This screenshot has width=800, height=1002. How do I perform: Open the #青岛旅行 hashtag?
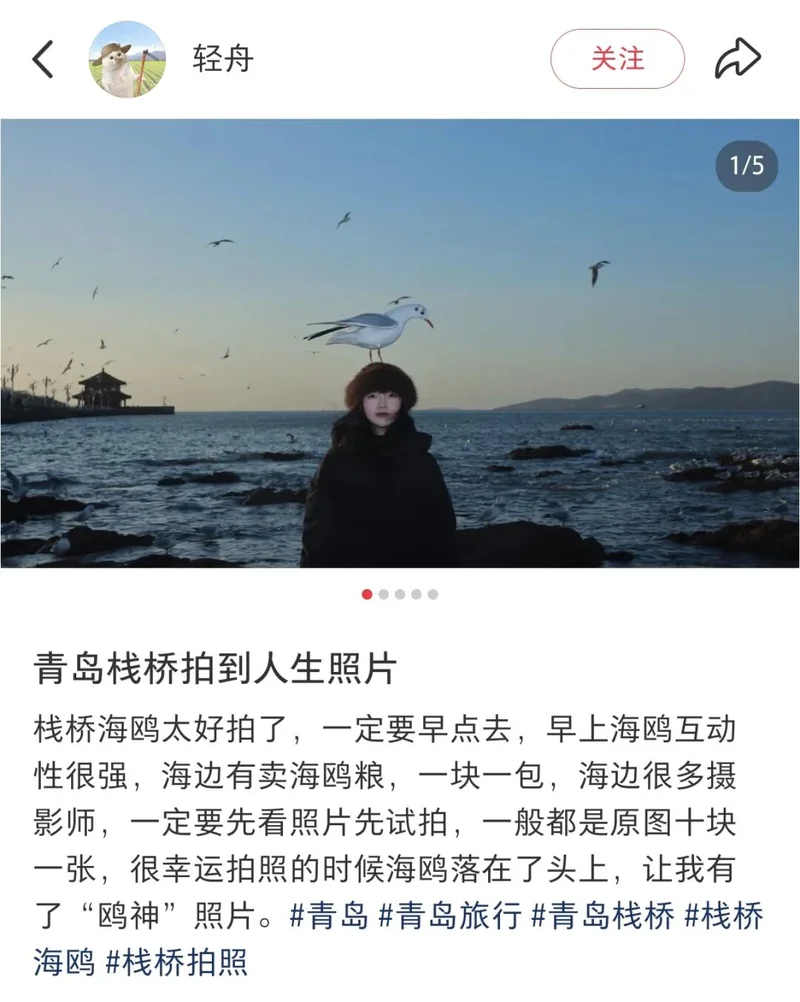tap(450, 915)
